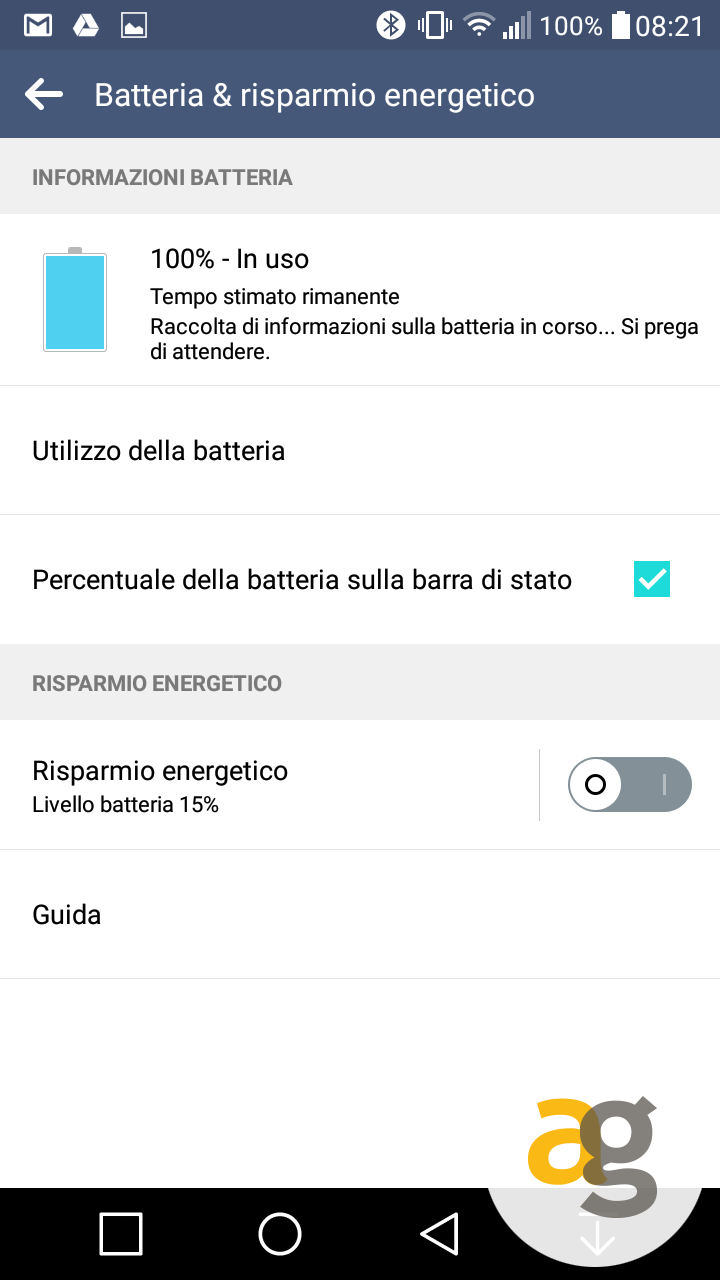Go back from Batteria & risparmio energetico
The image size is (720, 1280).
click(x=44, y=95)
